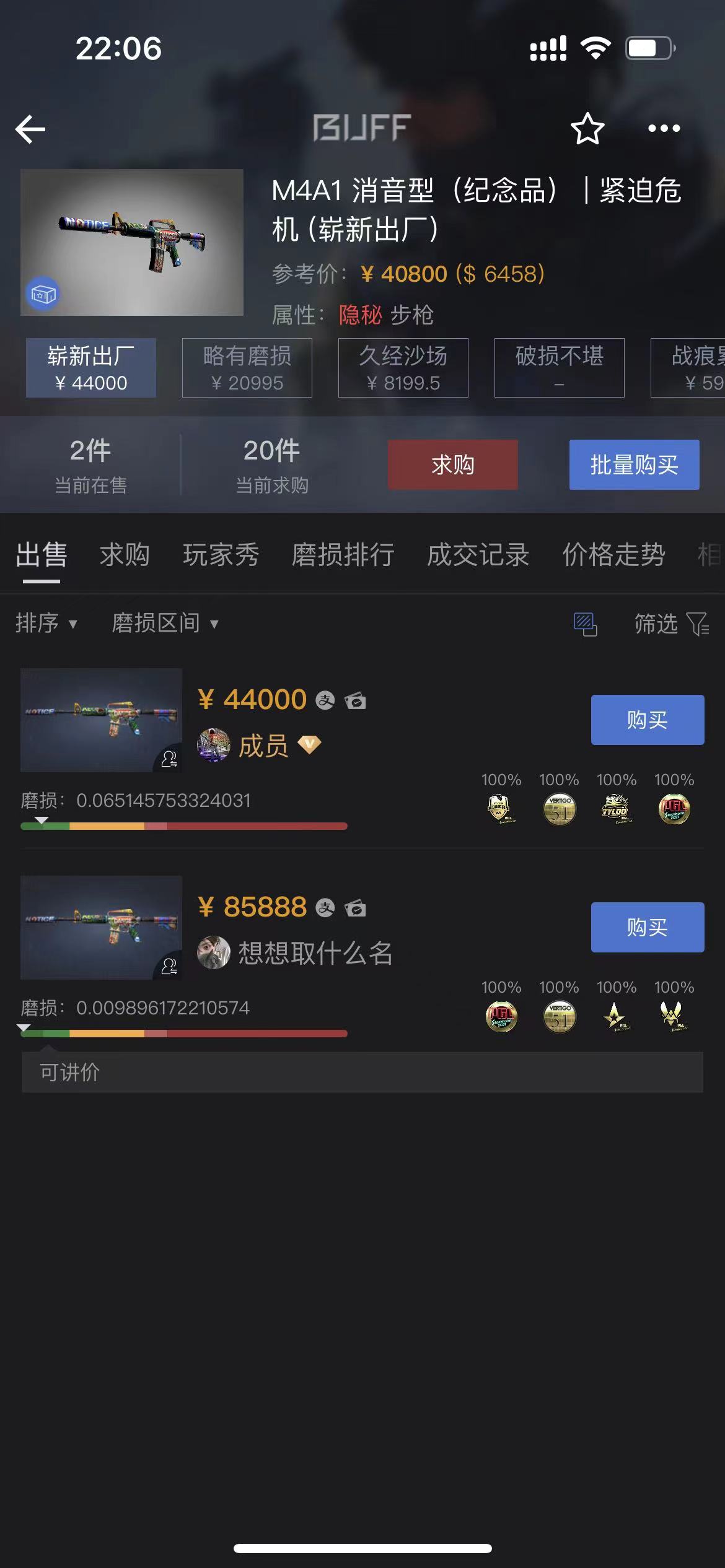Image resolution: width=725 pixels, height=1568 pixels.
Task: Expand the 排序 sort dropdown
Action: [46, 623]
